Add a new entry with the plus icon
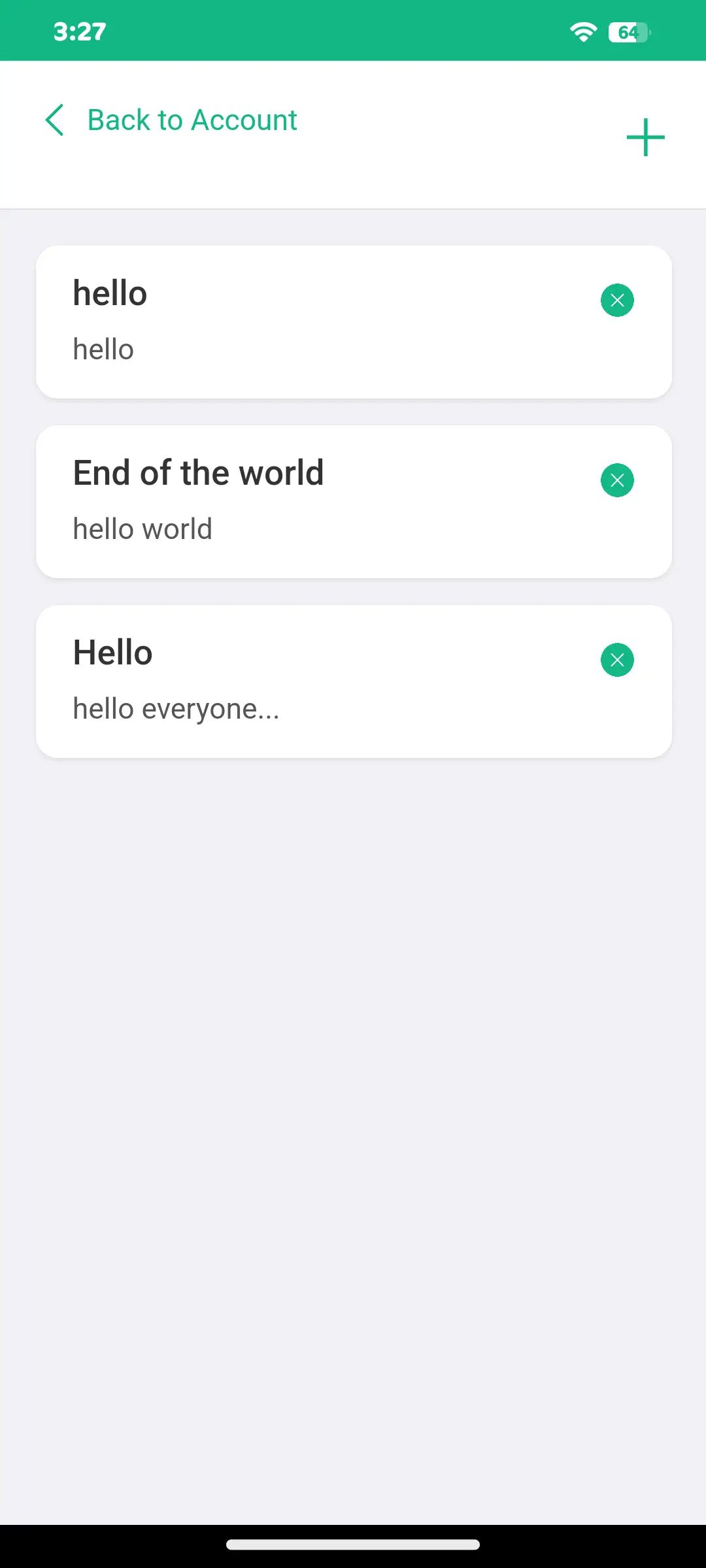This screenshot has height=1568, width=706. pyautogui.click(x=645, y=137)
